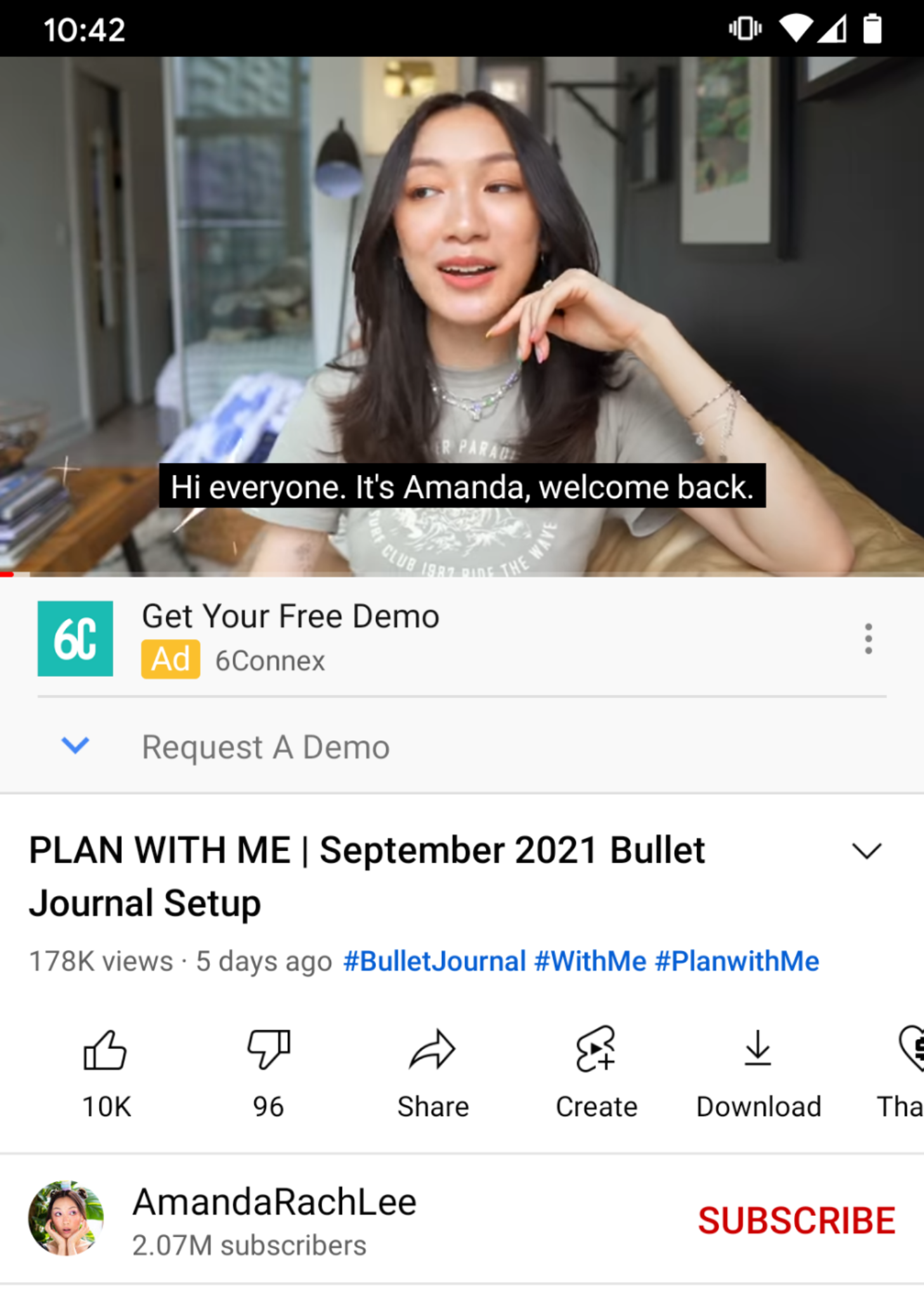Open the #PlanwithMe hashtag
The height and width of the screenshot is (1299, 924).
click(x=737, y=961)
